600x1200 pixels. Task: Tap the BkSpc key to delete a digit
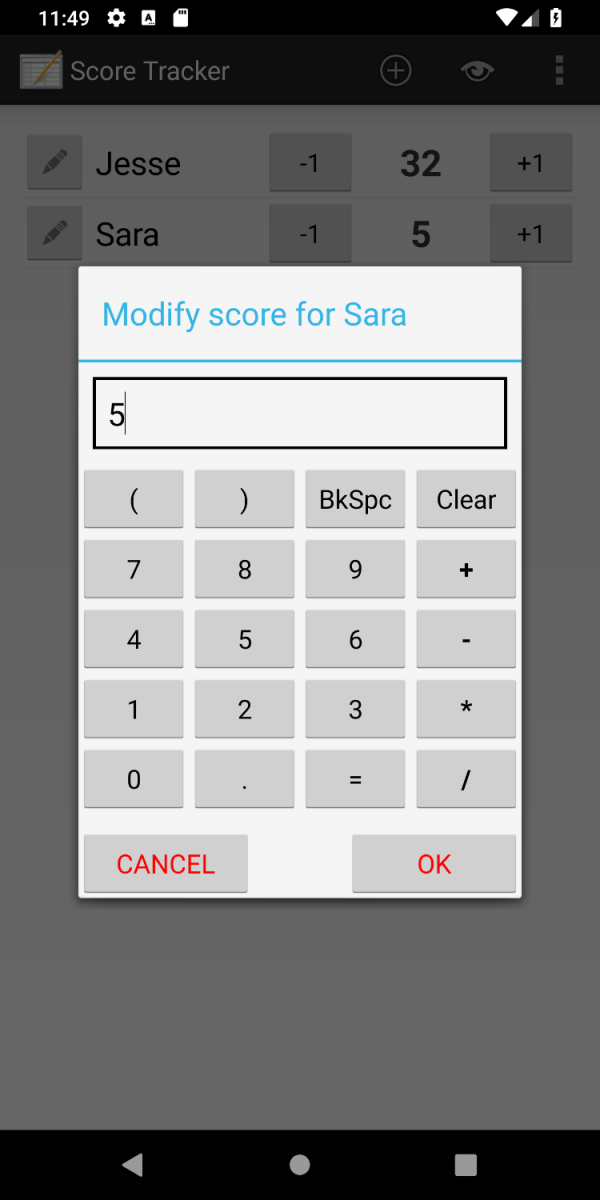[355, 499]
